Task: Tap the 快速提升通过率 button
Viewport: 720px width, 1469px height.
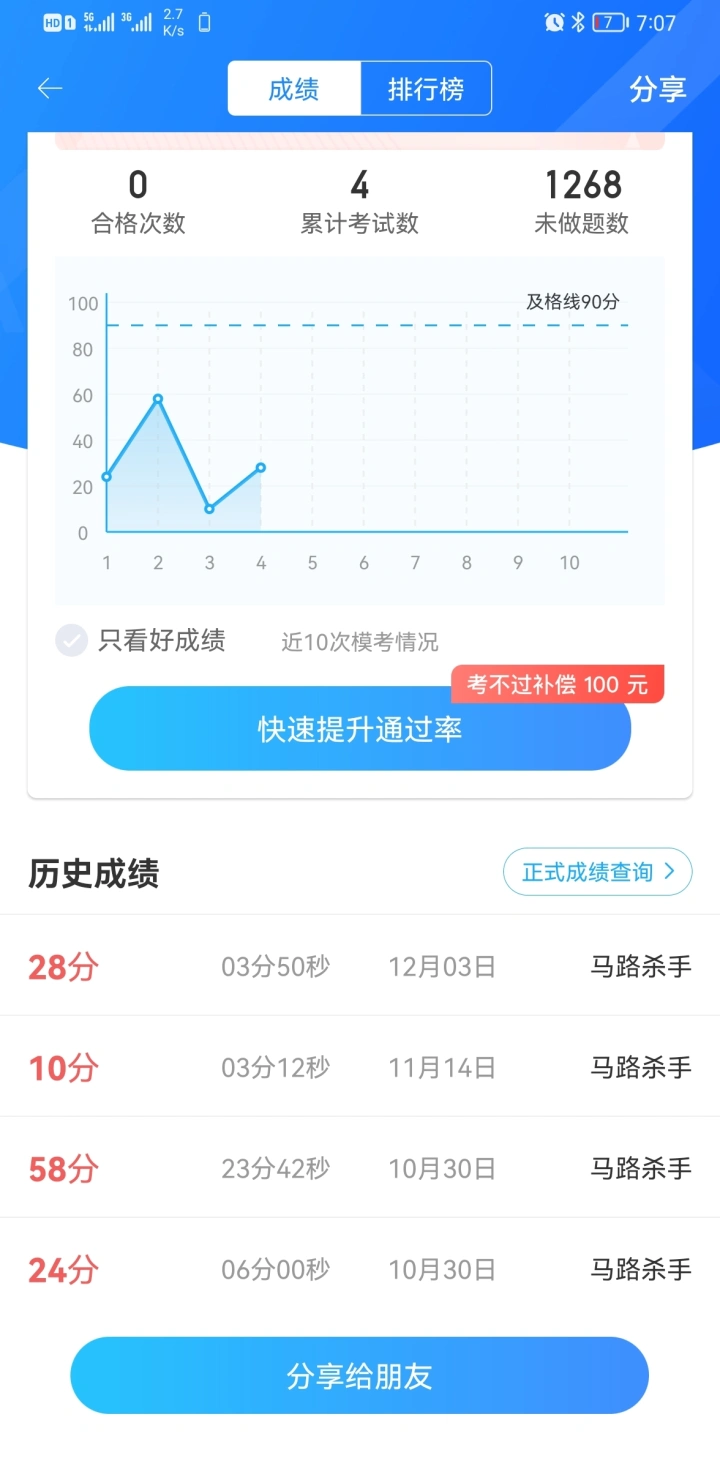Action: pos(360,728)
